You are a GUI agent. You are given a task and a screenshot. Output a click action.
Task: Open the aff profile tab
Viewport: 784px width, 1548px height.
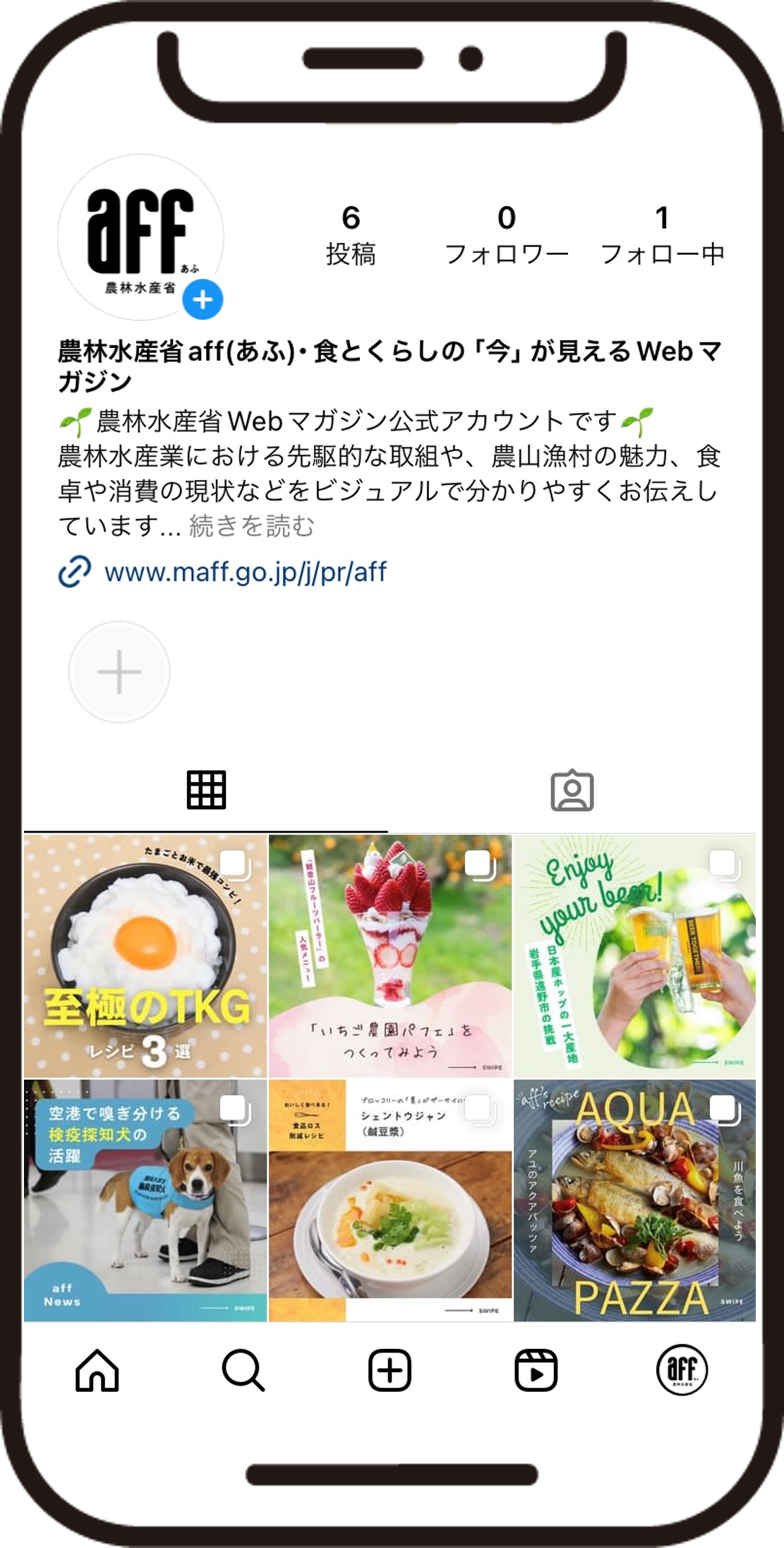coord(682,1370)
